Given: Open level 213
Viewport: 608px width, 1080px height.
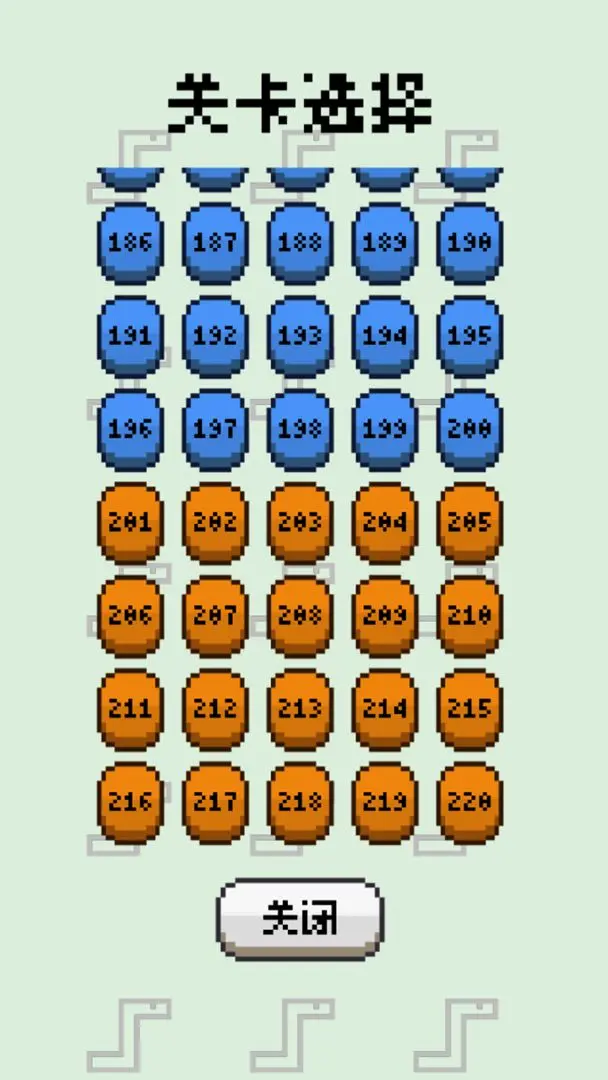Looking at the screenshot, I should tap(300, 709).
